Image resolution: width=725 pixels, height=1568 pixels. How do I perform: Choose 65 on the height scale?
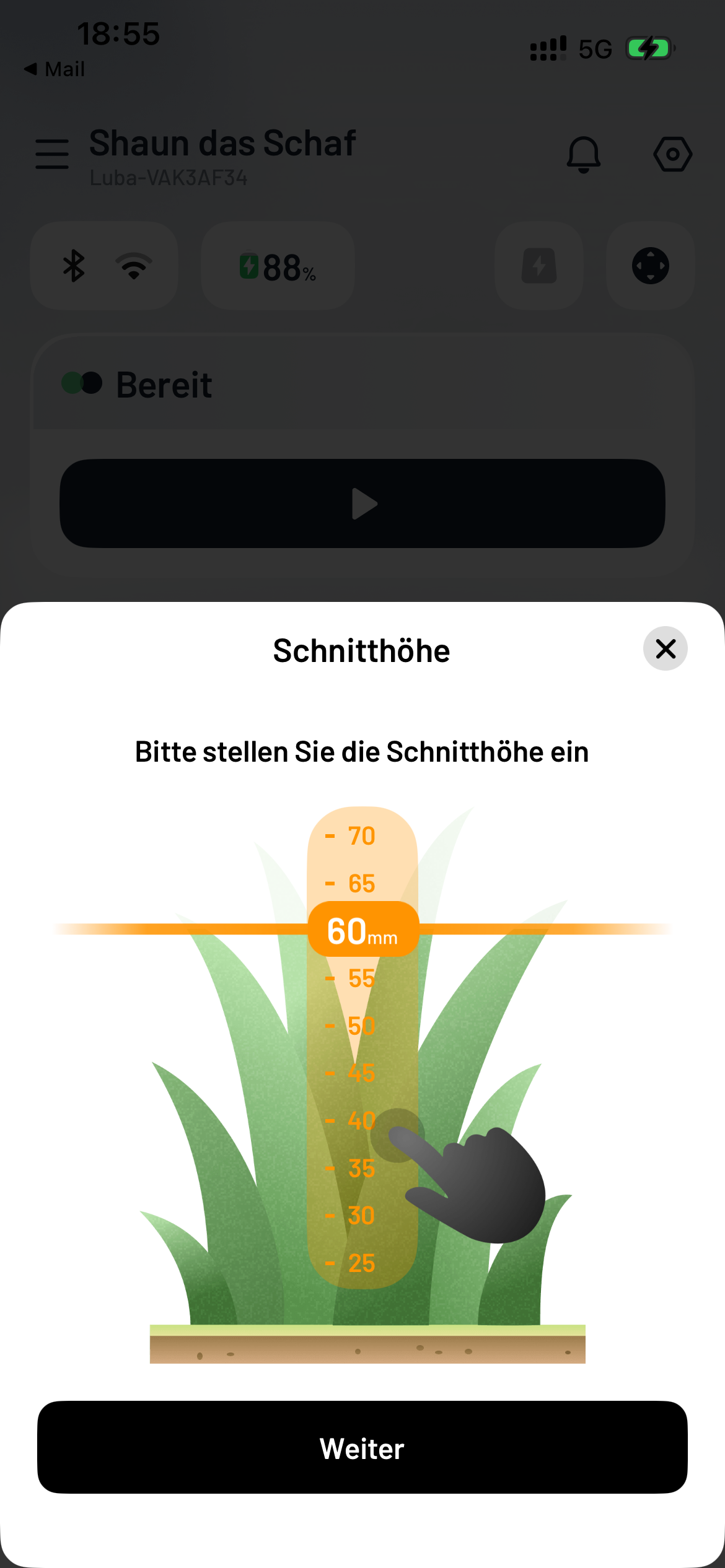(x=361, y=884)
